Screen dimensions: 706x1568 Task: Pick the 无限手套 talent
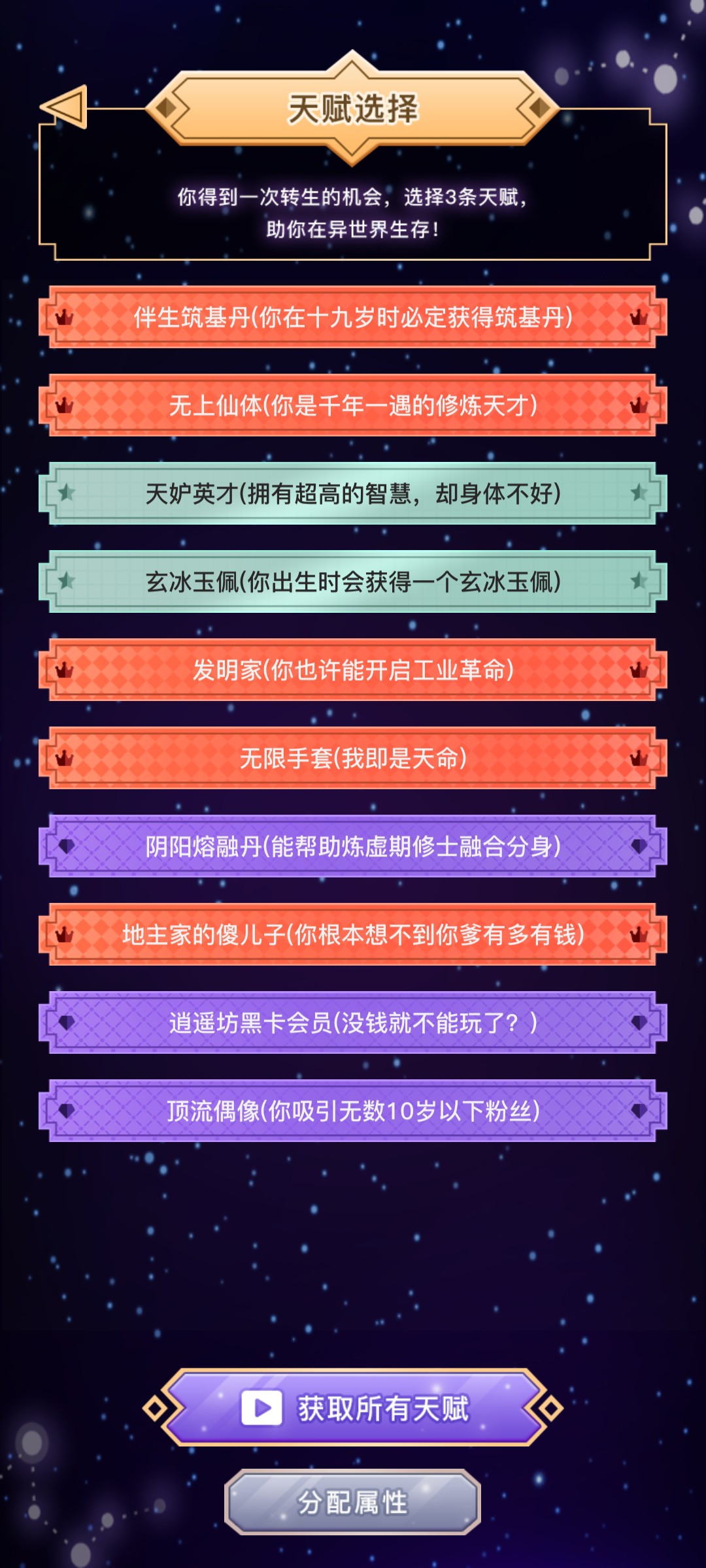(x=353, y=759)
